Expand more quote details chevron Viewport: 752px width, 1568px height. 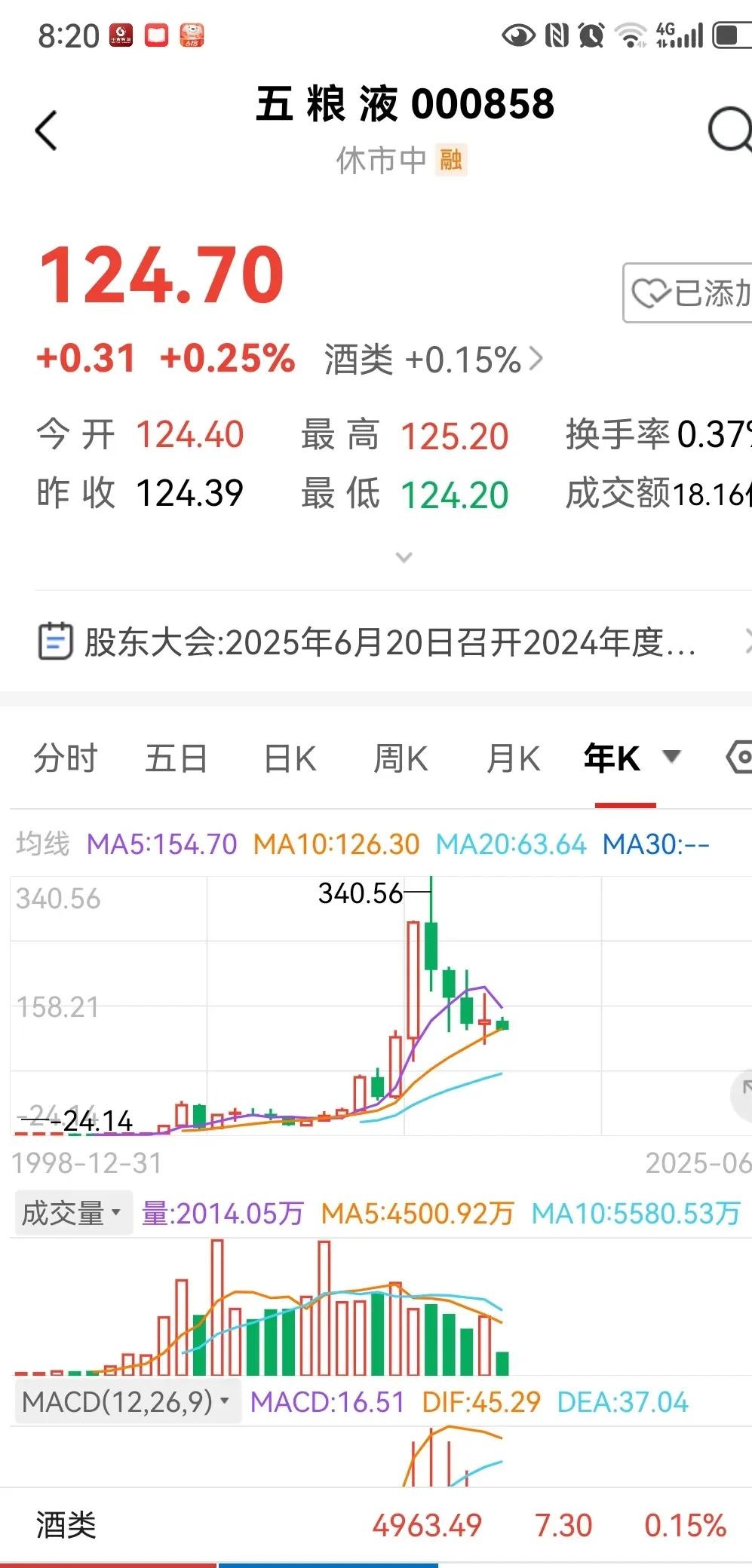pyautogui.click(x=404, y=558)
